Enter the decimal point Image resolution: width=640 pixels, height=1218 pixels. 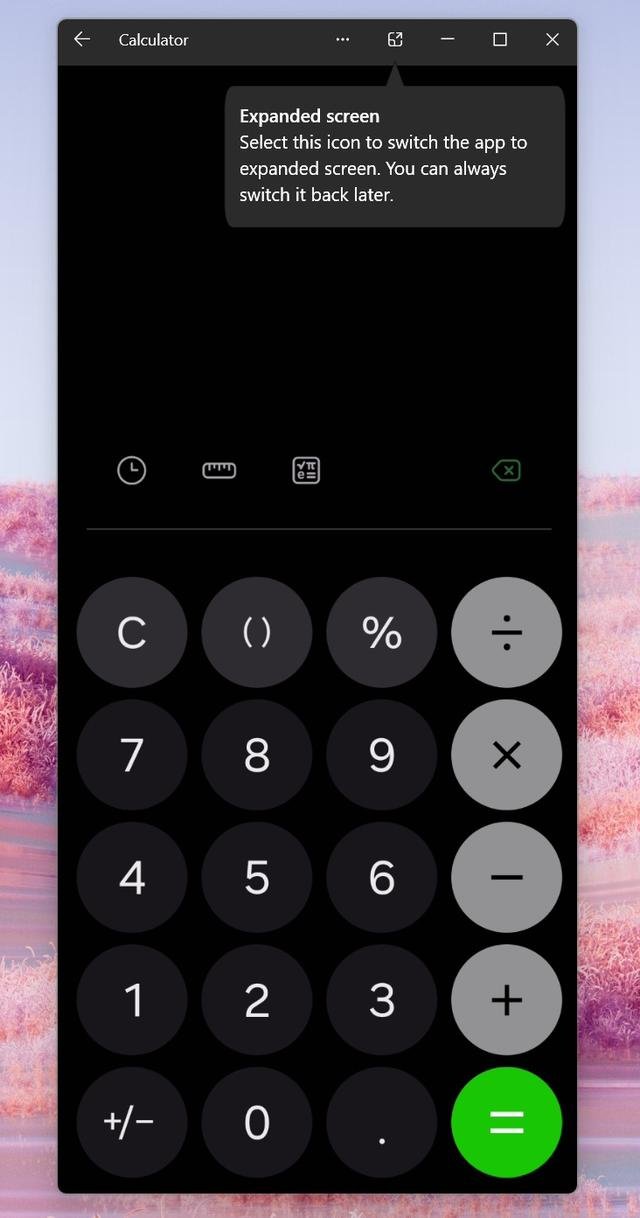[x=382, y=1122]
